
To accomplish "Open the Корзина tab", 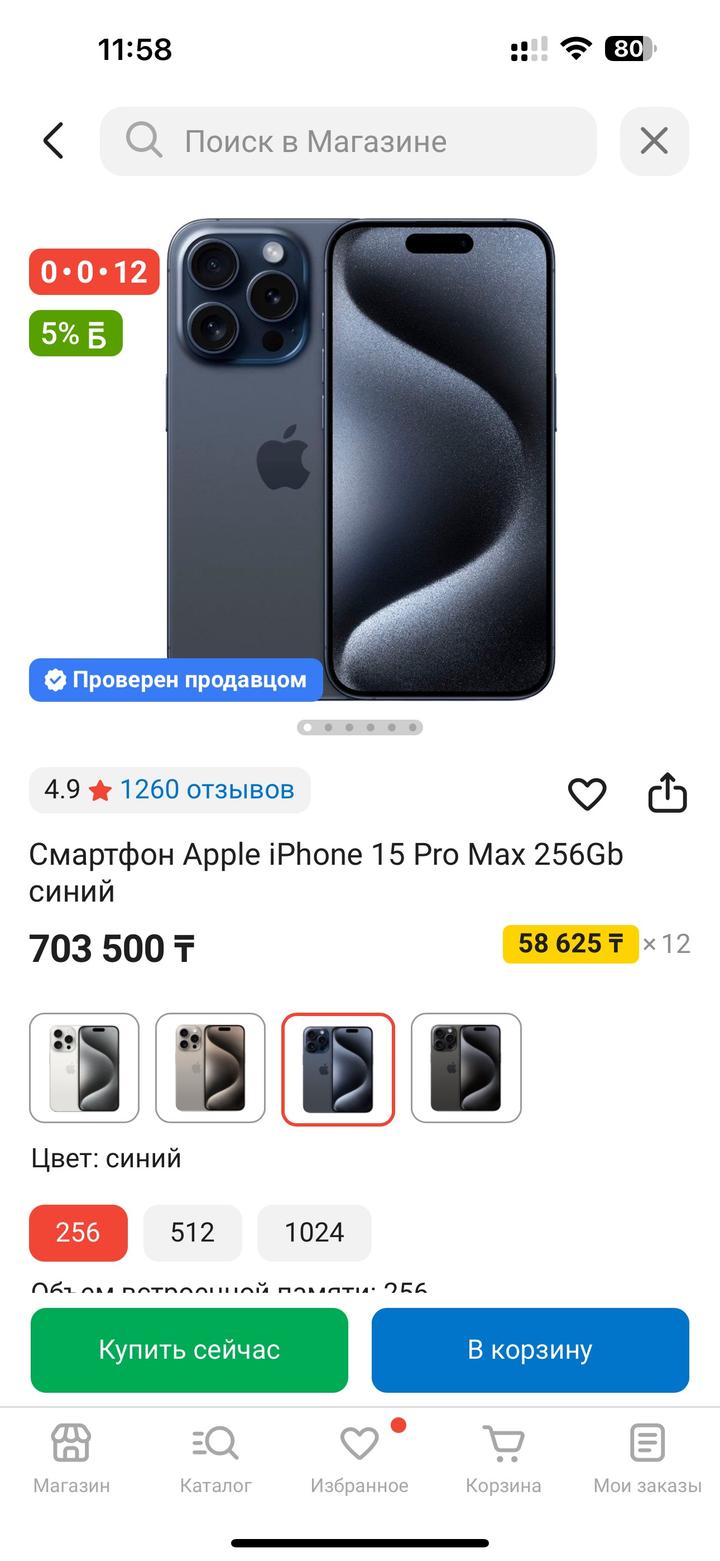I will point(503,1458).
